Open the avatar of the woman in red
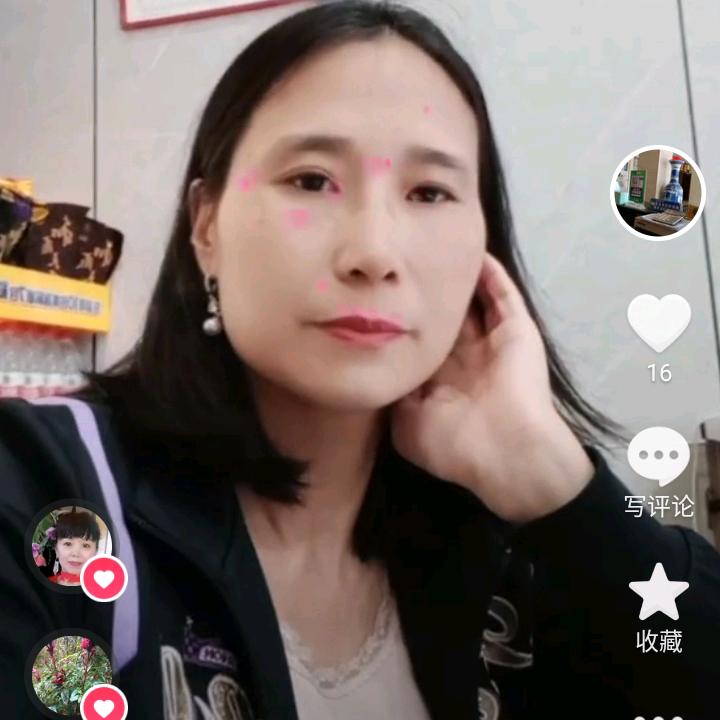Image resolution: width=720 pixels, height=720 pixels. [x=70, y=546]
